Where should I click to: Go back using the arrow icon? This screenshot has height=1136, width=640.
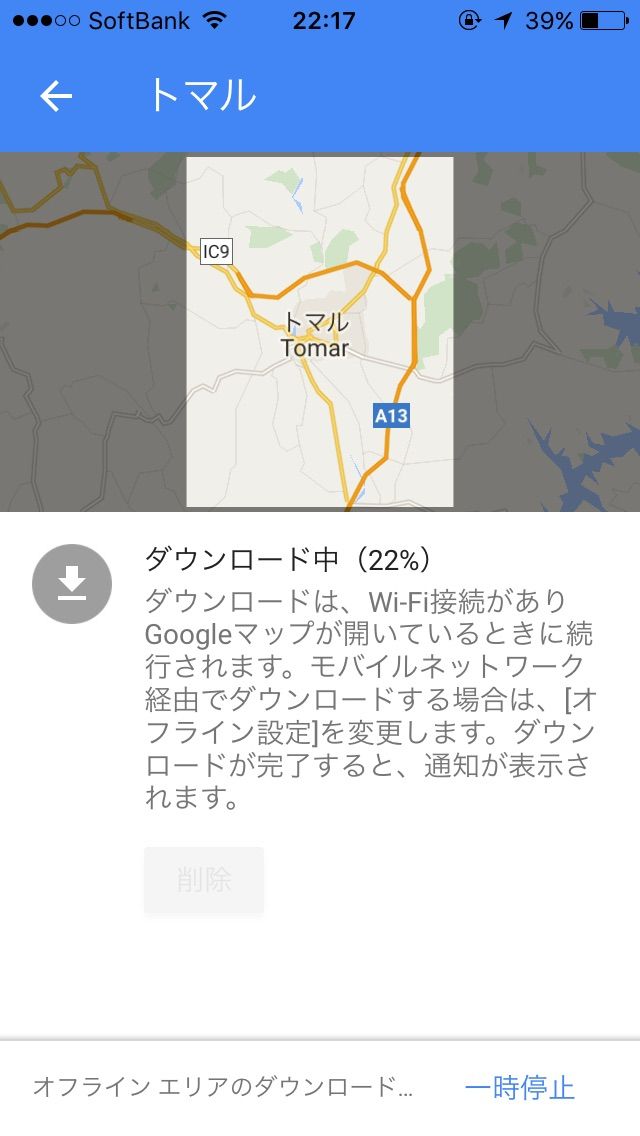point(56,96)
